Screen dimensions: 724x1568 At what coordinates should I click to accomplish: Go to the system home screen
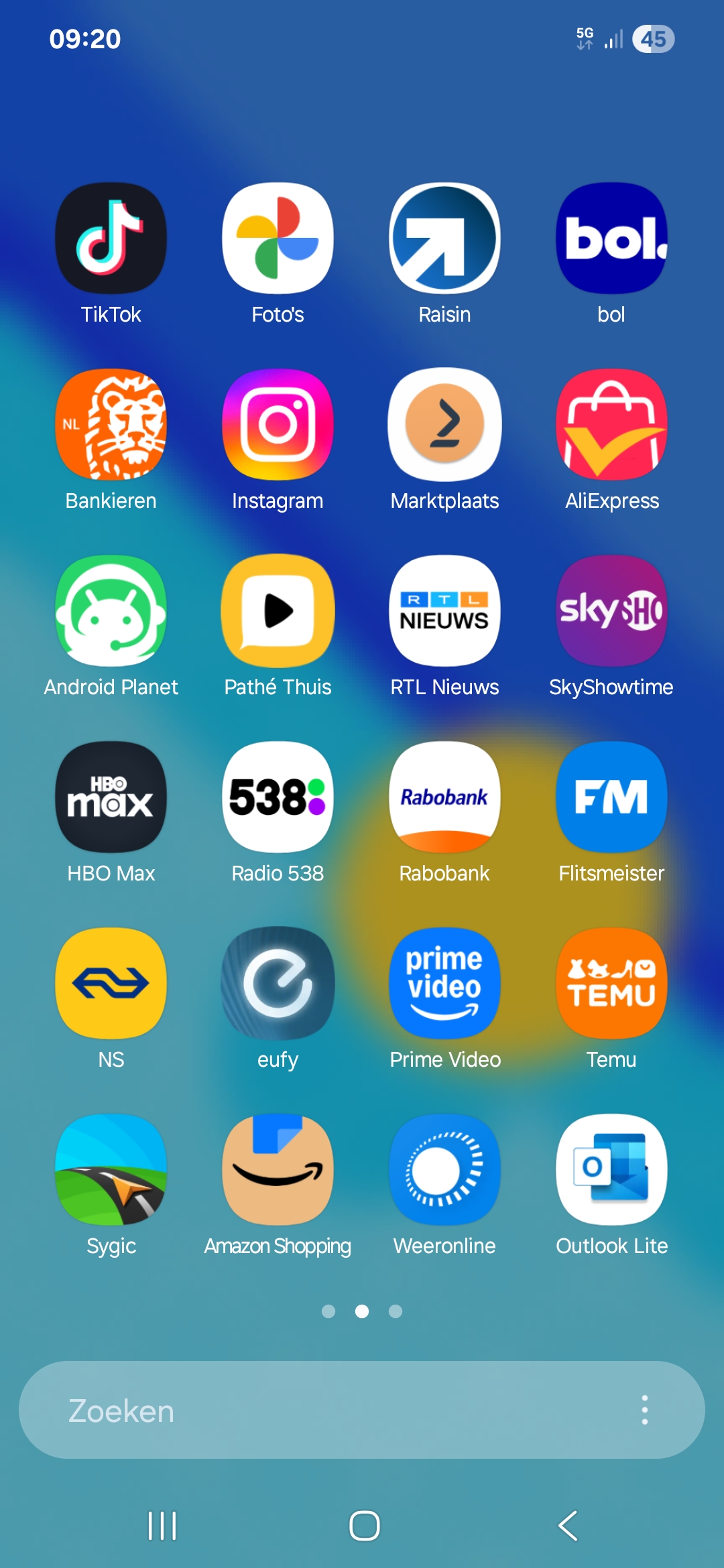tap(365, 1526)
